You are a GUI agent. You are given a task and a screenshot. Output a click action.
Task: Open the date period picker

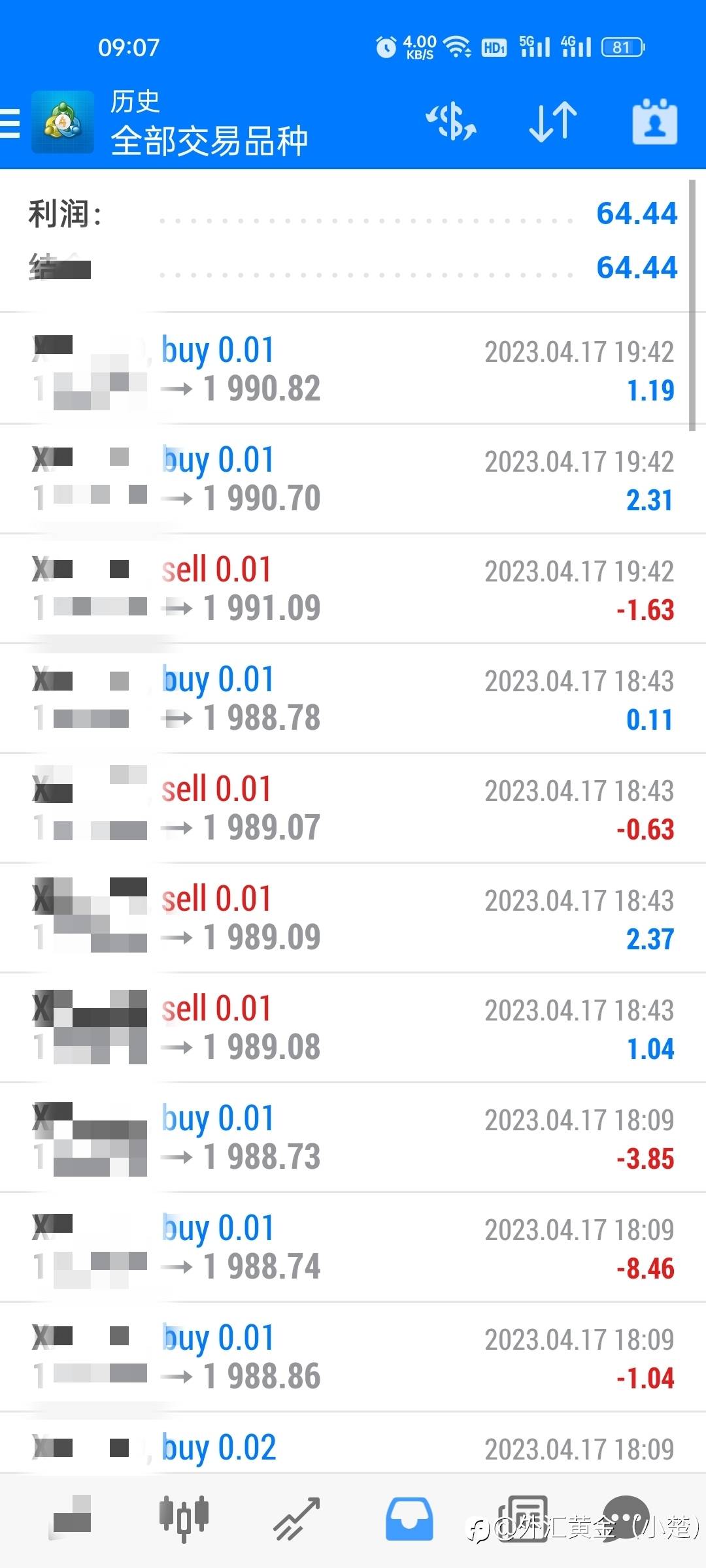654,122
